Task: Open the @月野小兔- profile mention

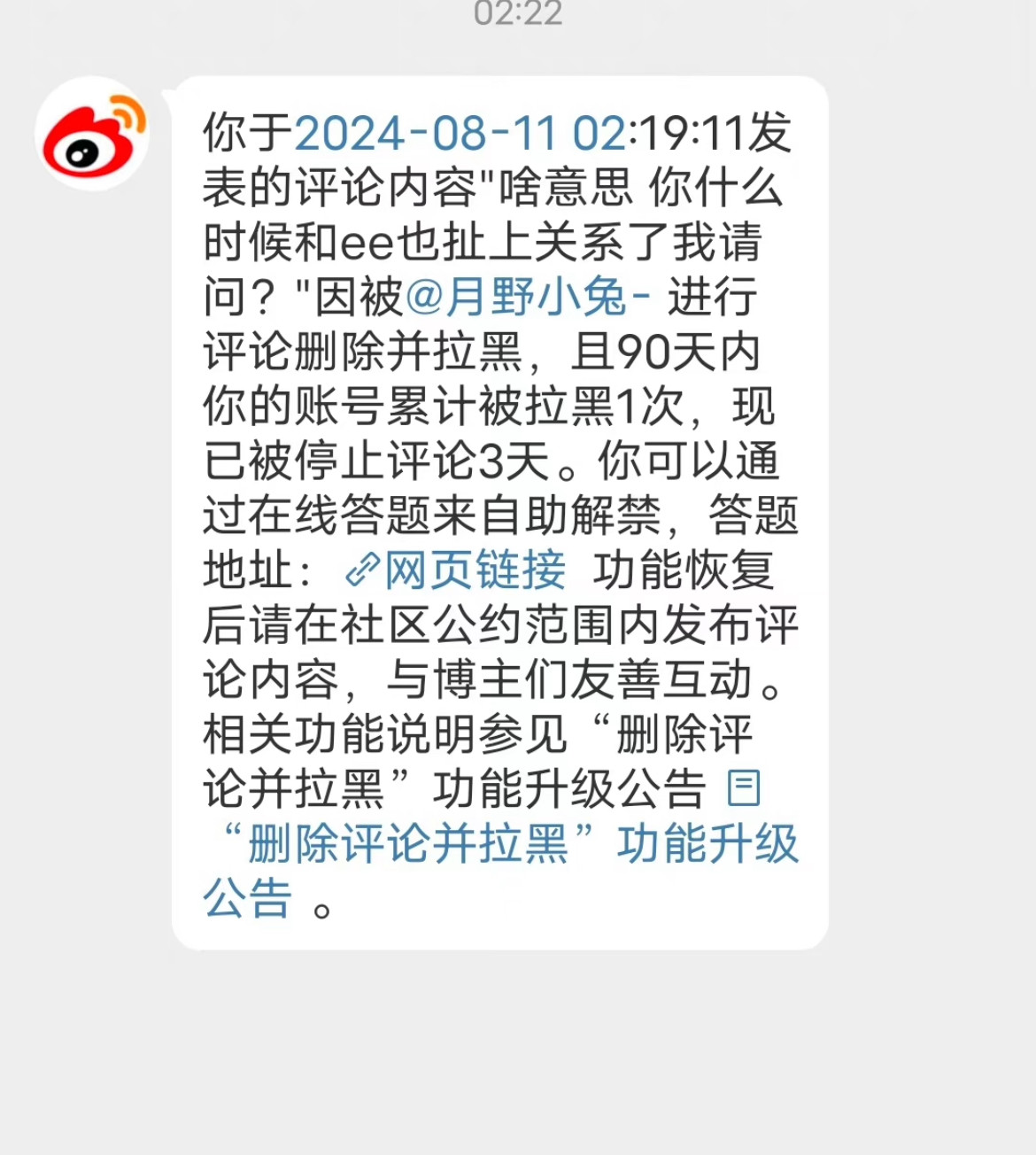Action: 528,297
